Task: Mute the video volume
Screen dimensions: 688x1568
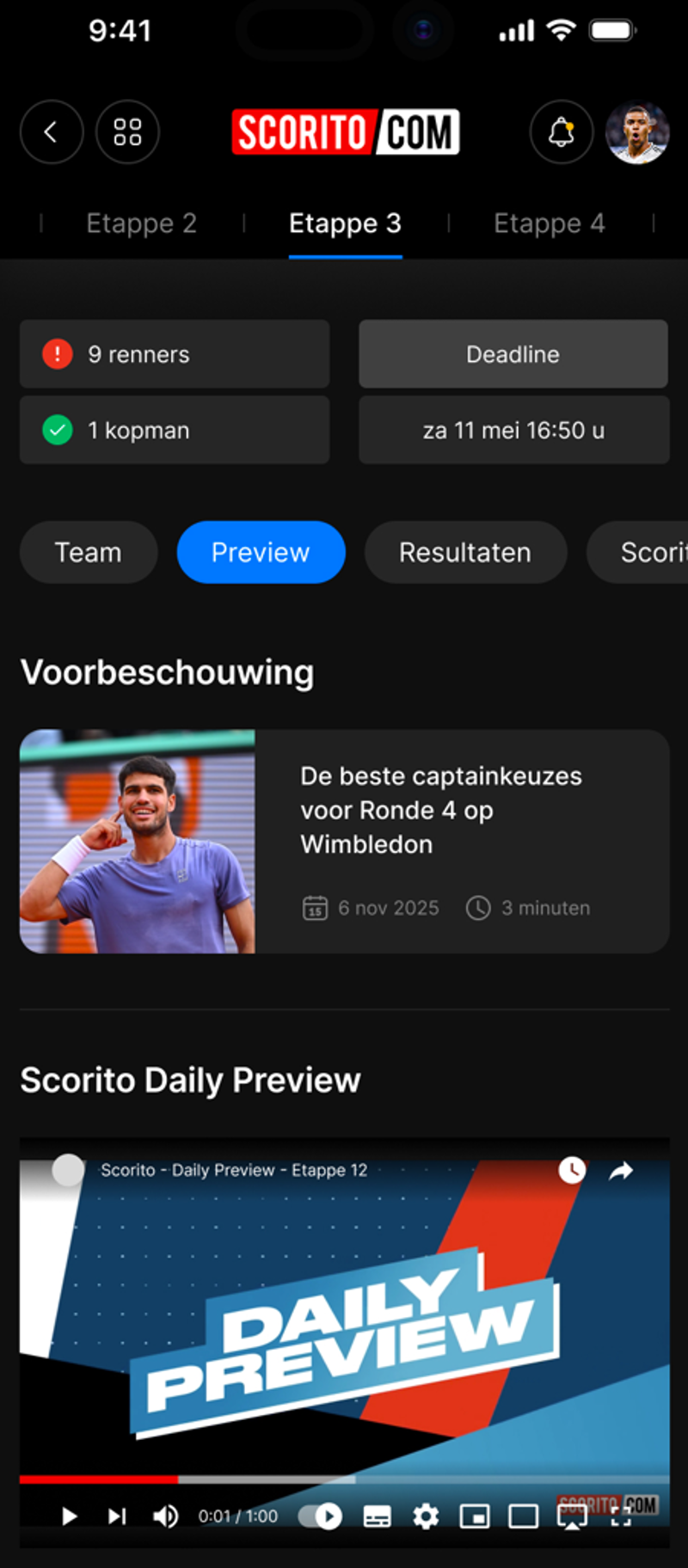Action: click(164, 1517)
